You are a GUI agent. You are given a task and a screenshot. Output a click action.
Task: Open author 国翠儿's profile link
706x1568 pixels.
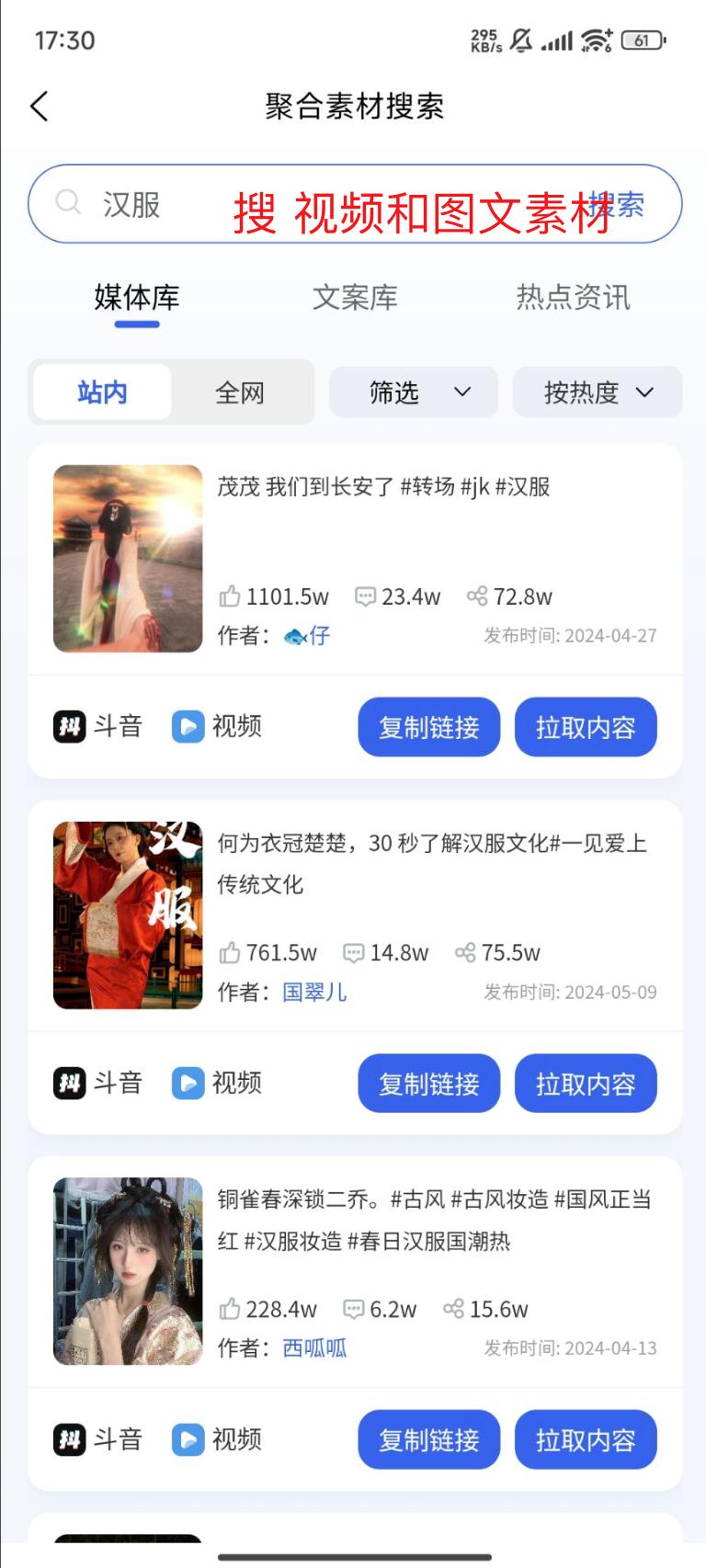[314, 992]
